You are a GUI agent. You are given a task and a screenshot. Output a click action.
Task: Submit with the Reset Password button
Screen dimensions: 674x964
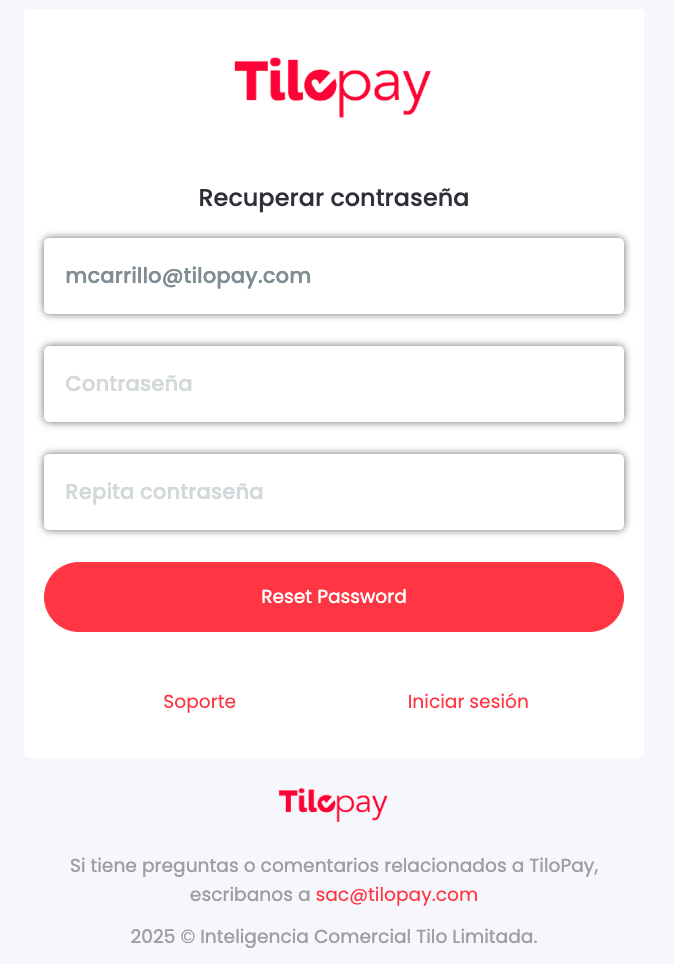click(x=334, y=597)
